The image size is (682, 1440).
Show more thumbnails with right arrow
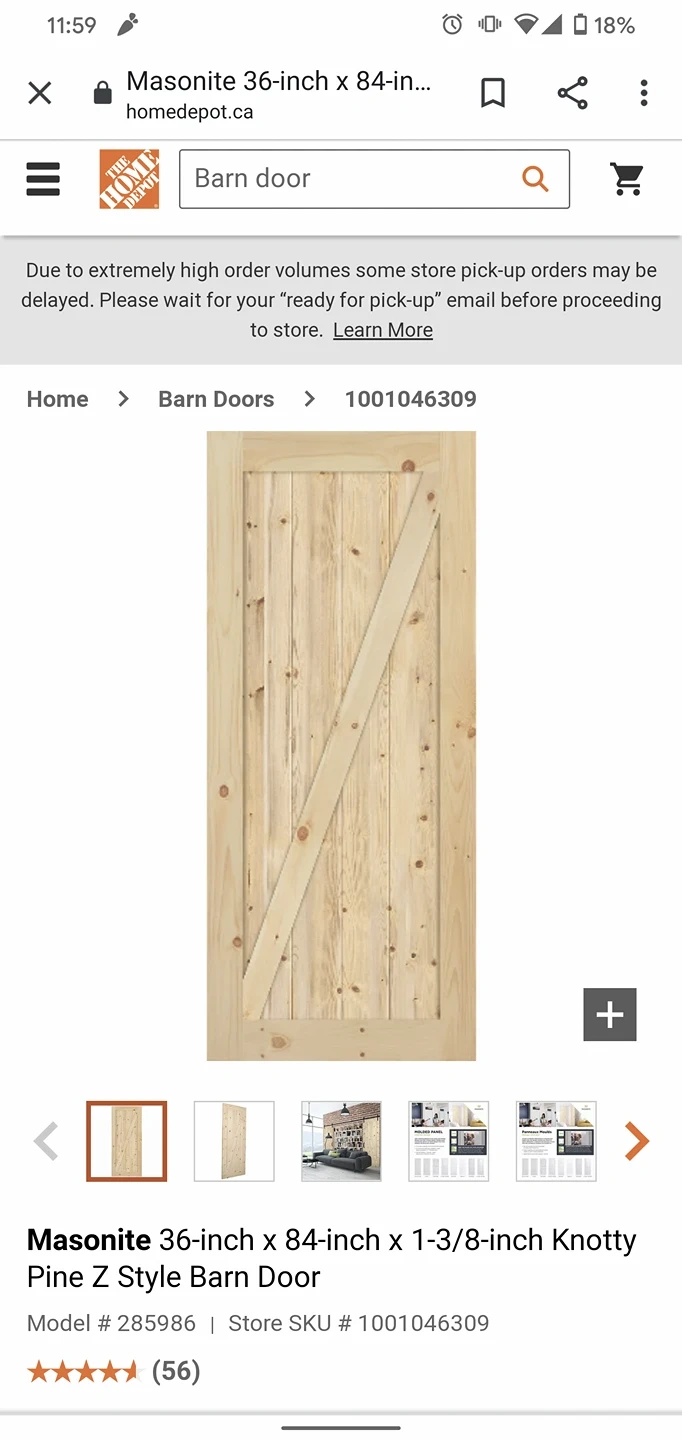click(x=636, y=1141)
